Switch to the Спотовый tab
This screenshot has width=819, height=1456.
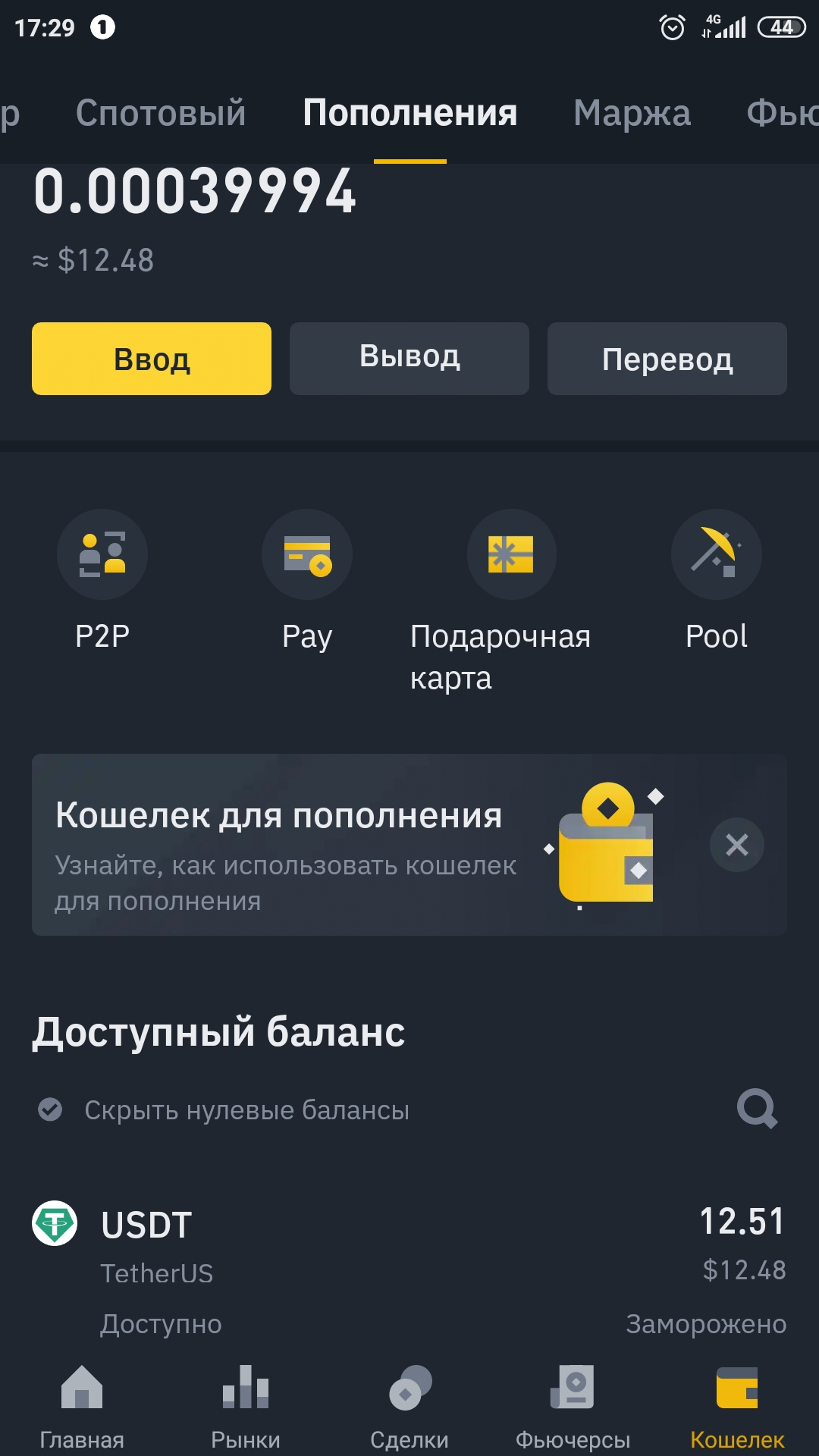pos(161,113)
